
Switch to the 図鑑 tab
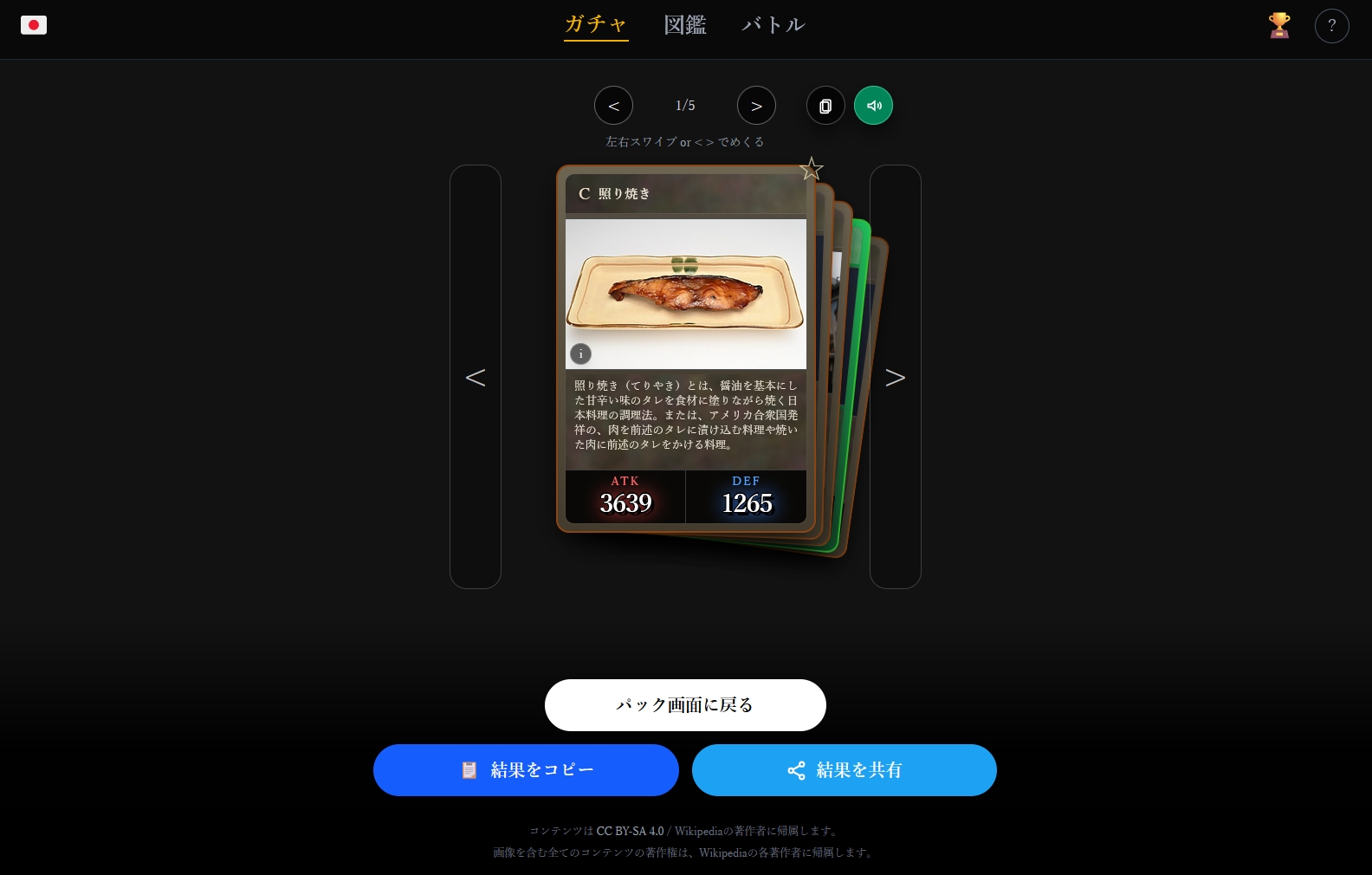click(684, 25)
